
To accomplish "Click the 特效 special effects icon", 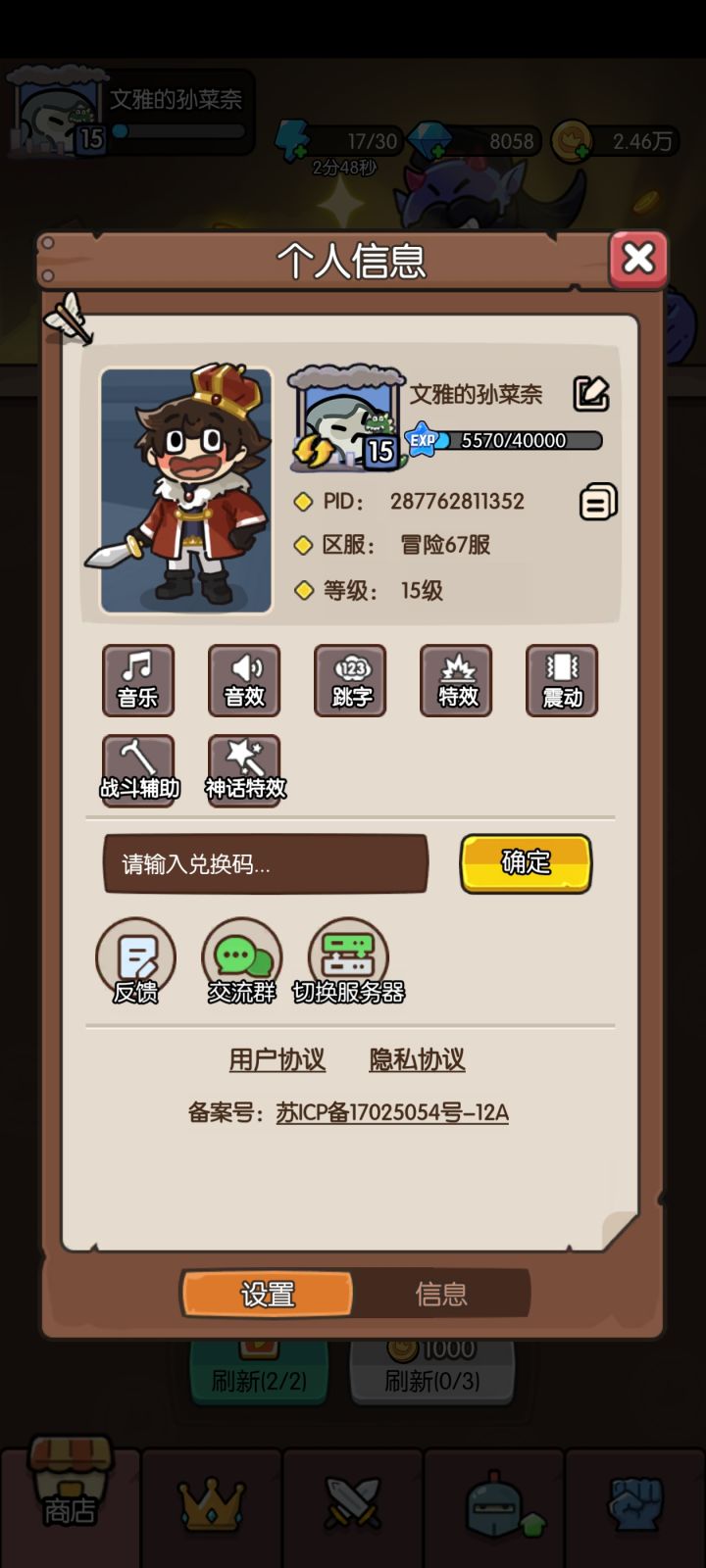I will 456,681.
